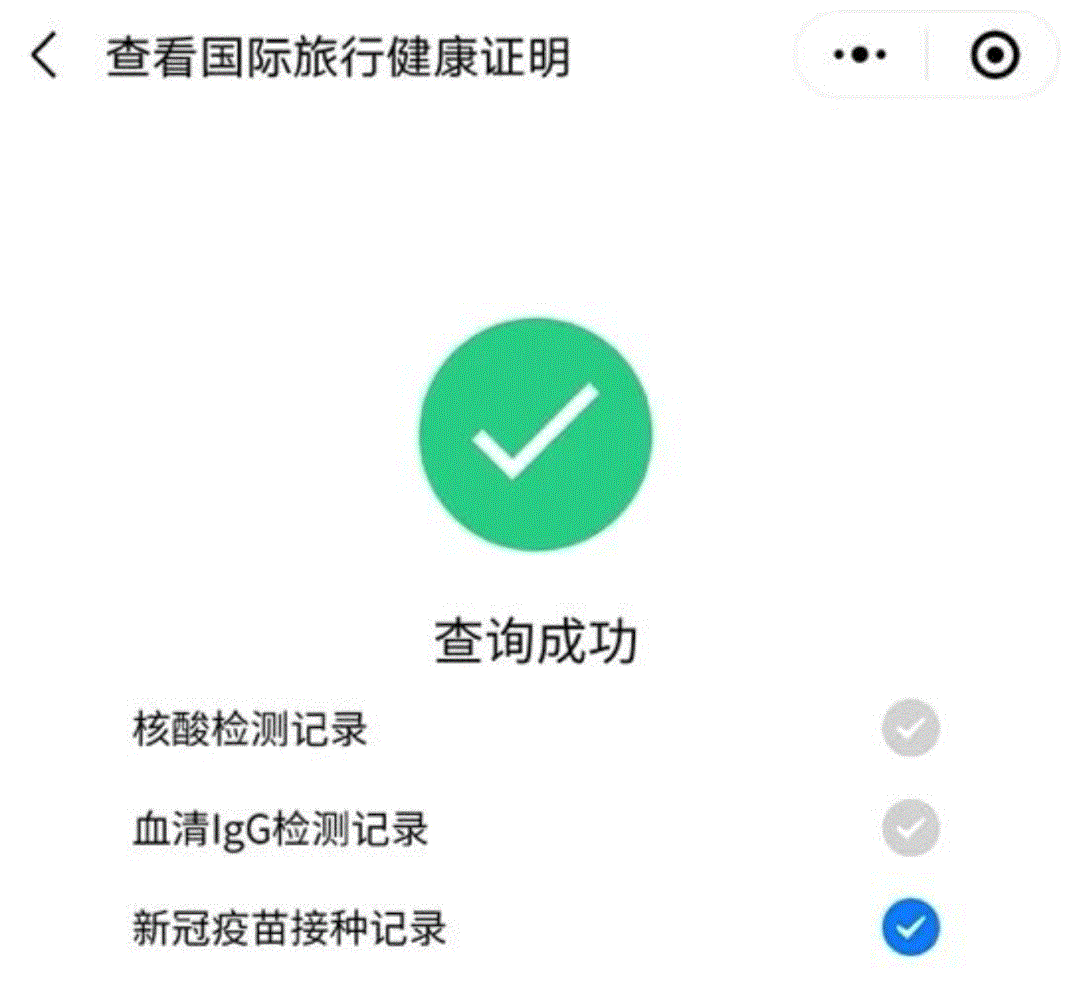1080x1001 pixels.
Task: Select the 血清IgG检测记录 checkbox
Action: click(910, 829)
